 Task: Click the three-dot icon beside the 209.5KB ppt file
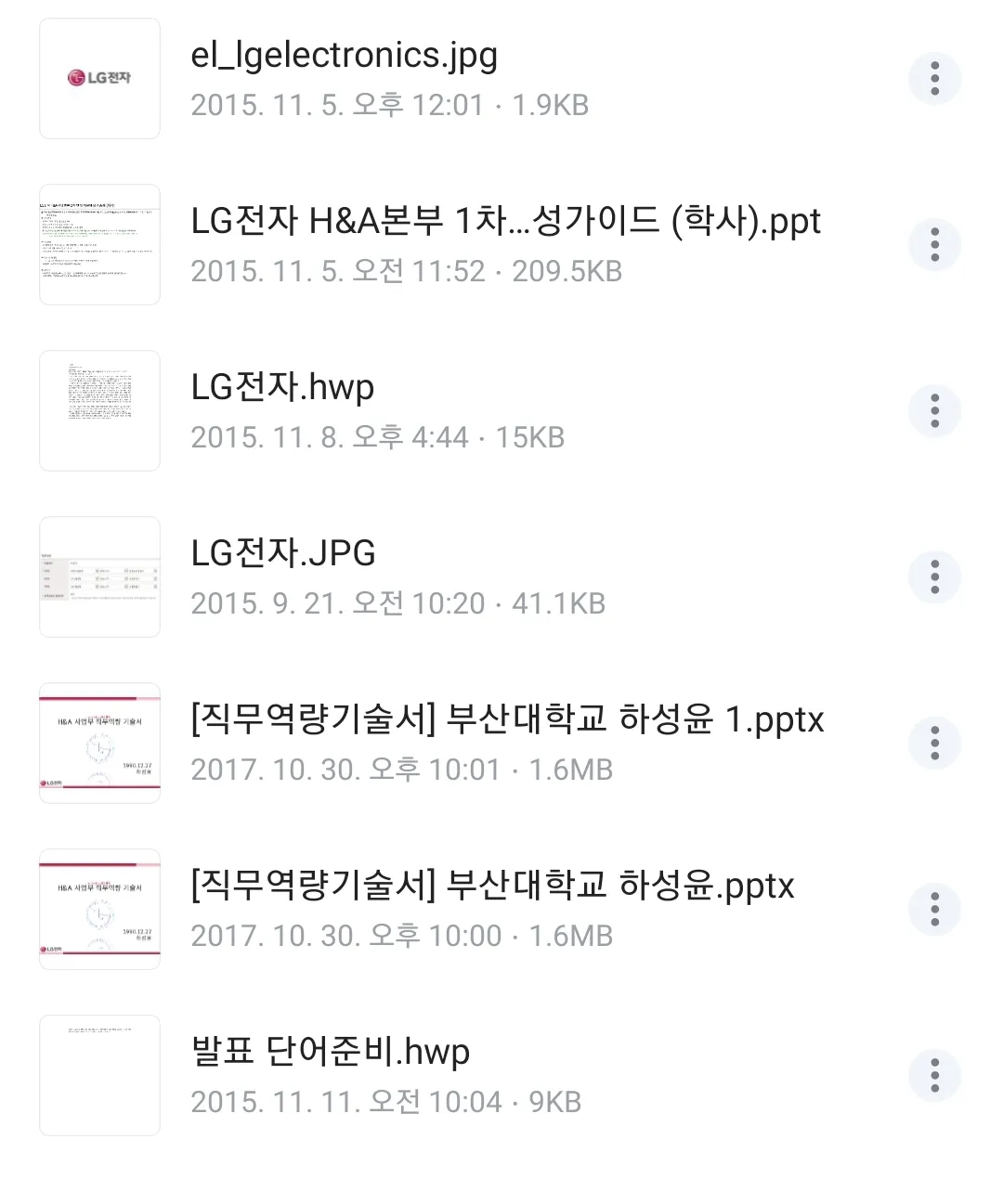(934, 244)
